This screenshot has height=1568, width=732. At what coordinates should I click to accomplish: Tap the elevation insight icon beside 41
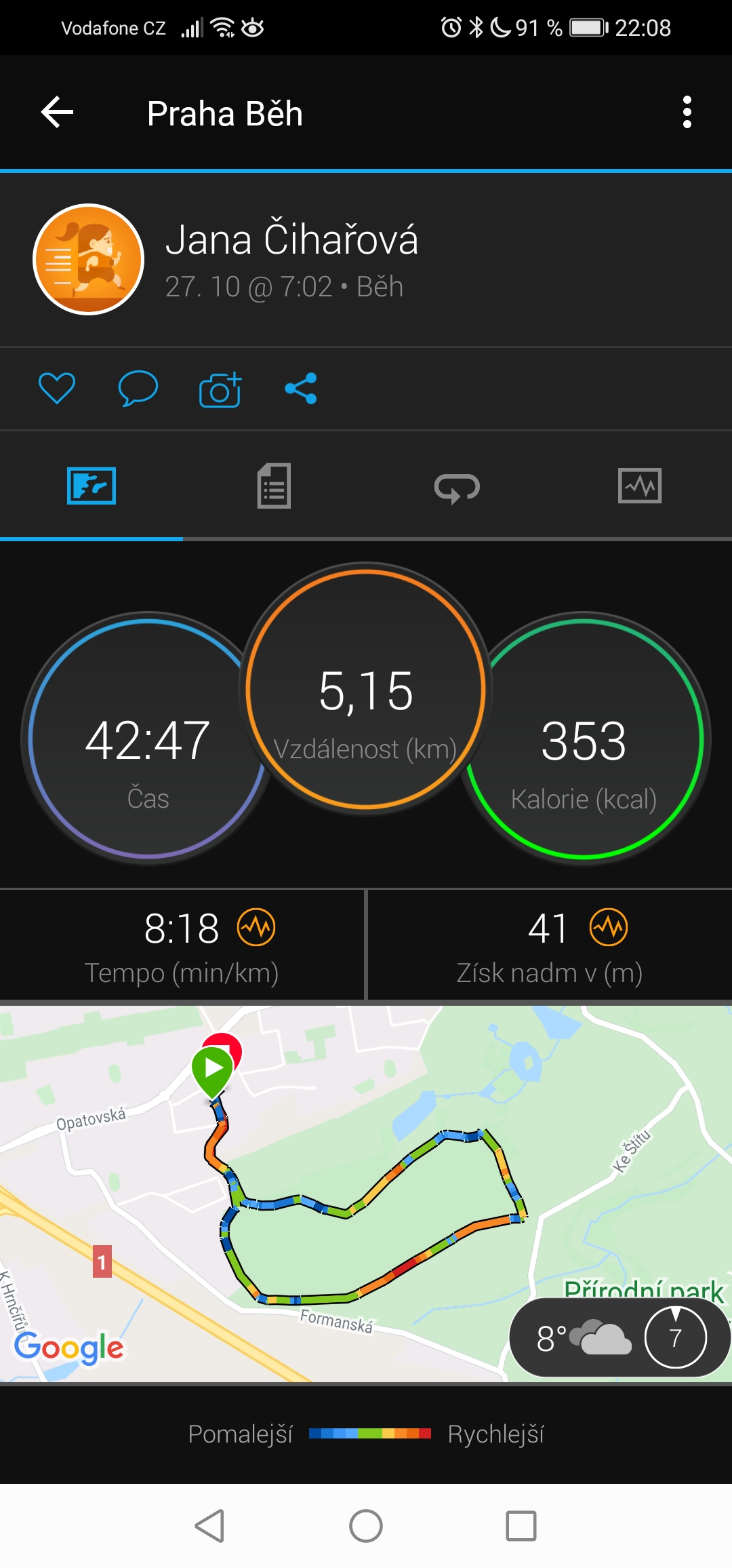coord(609,927)
